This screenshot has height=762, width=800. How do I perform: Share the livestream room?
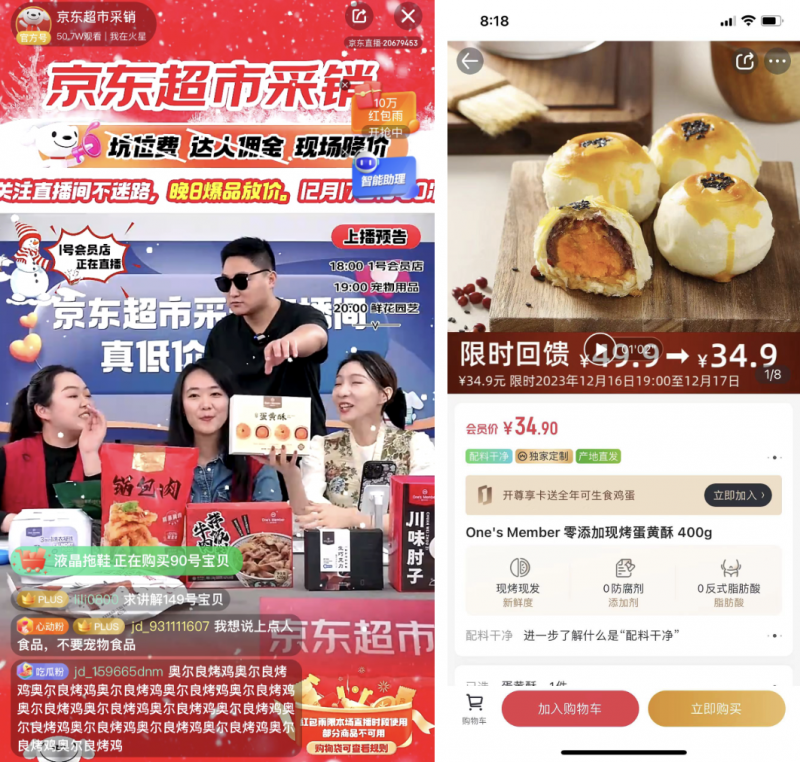(x=360, y=16)
